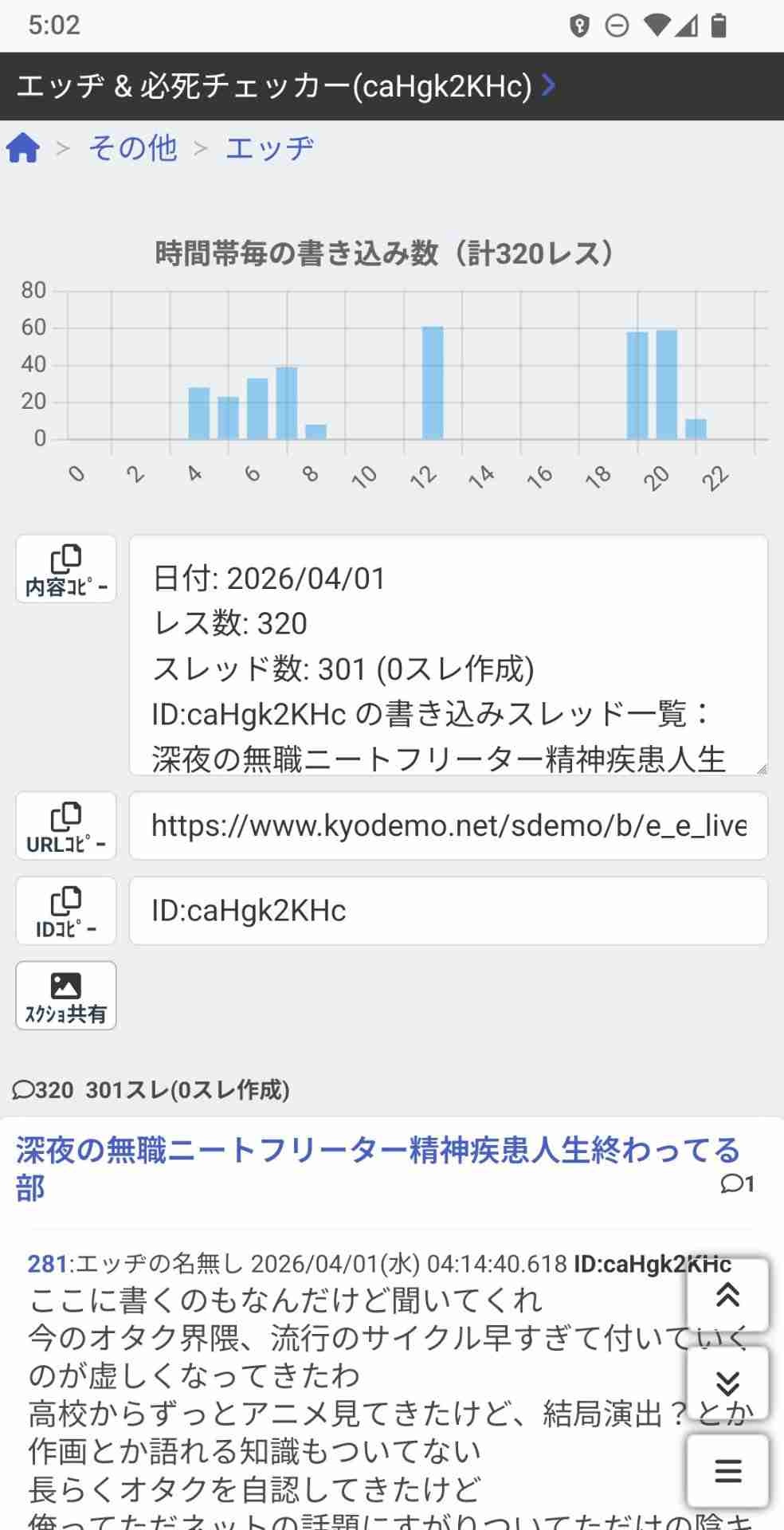Viewport: 784px width, 1530px height.
Task: Copy the ID with IDコピー button
Action: click(x=66, y=911)
